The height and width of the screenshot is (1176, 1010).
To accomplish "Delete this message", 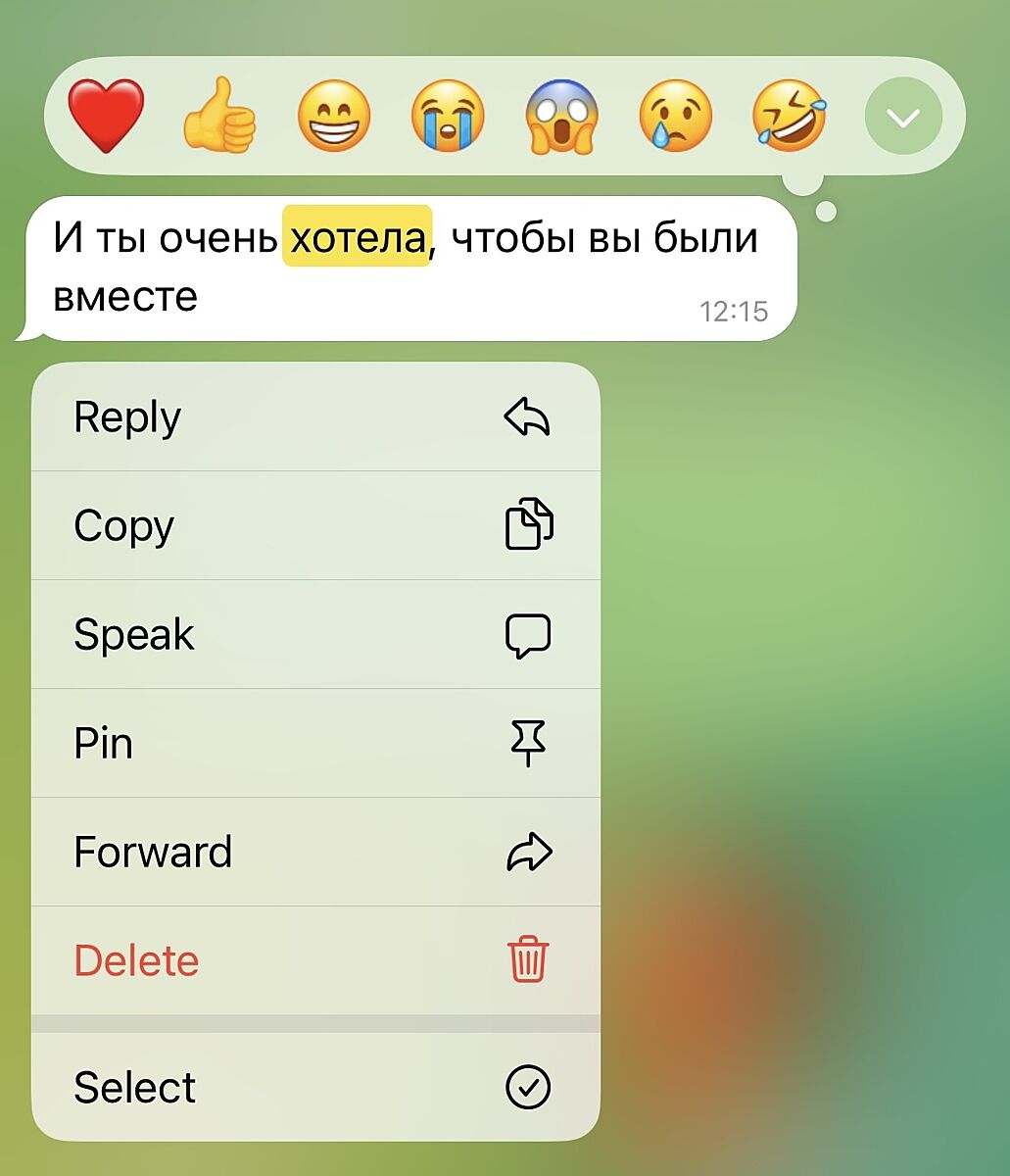I will point(315,960).
